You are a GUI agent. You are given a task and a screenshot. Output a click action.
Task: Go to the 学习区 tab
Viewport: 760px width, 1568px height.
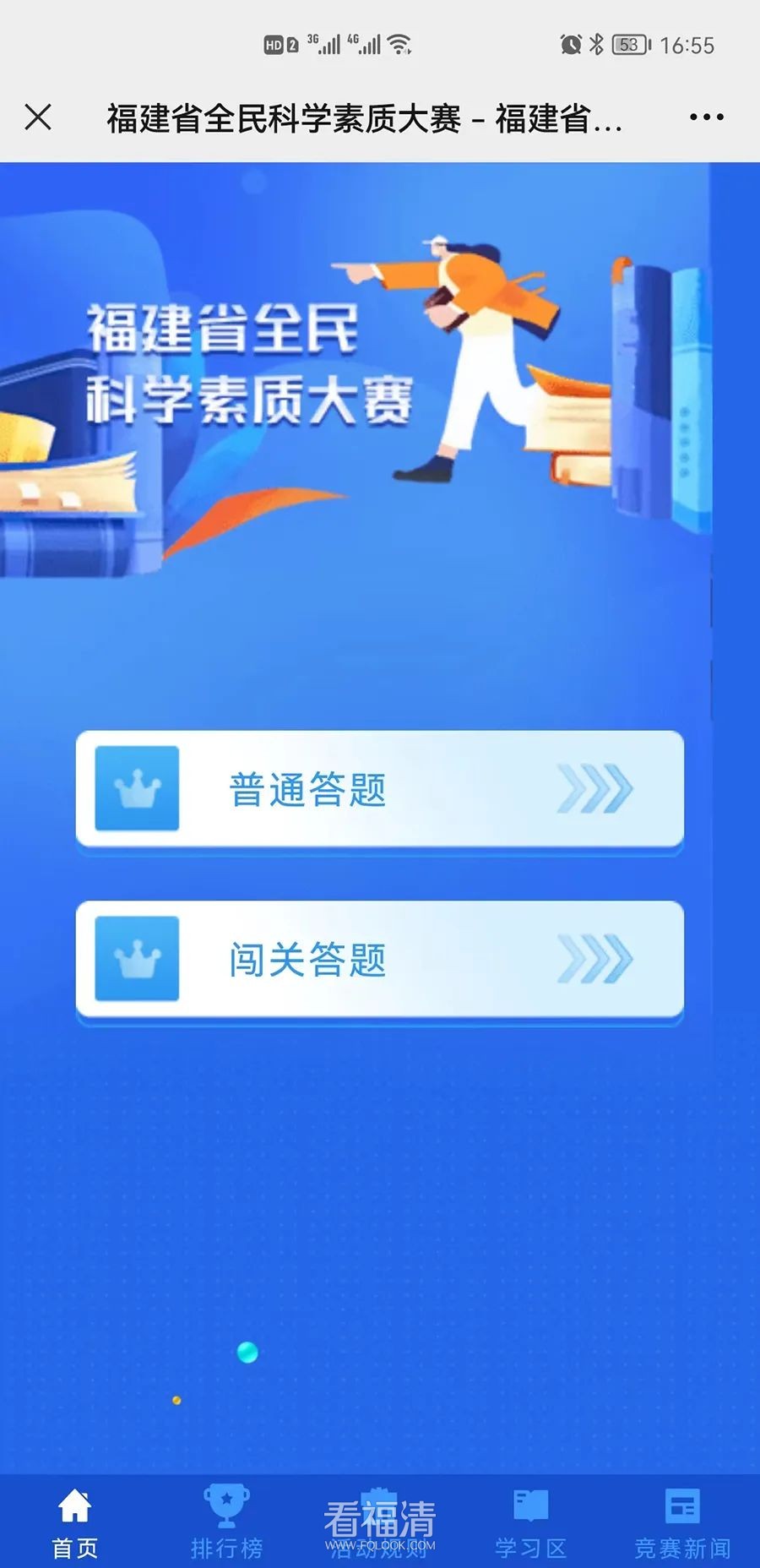[x=530, y=1523]
